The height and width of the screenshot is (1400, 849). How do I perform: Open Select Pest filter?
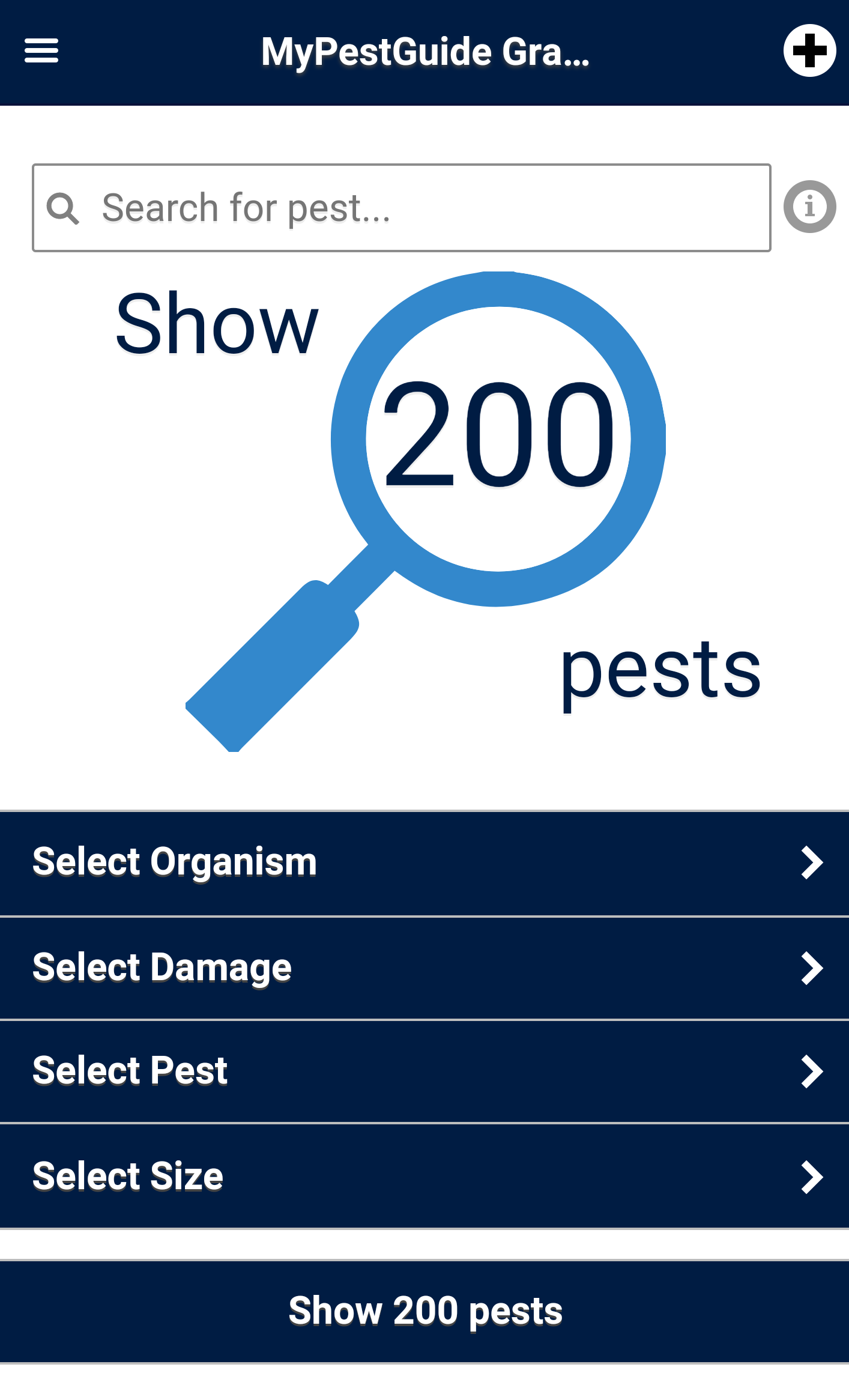pyautogui.click(x=424, y=1071)
